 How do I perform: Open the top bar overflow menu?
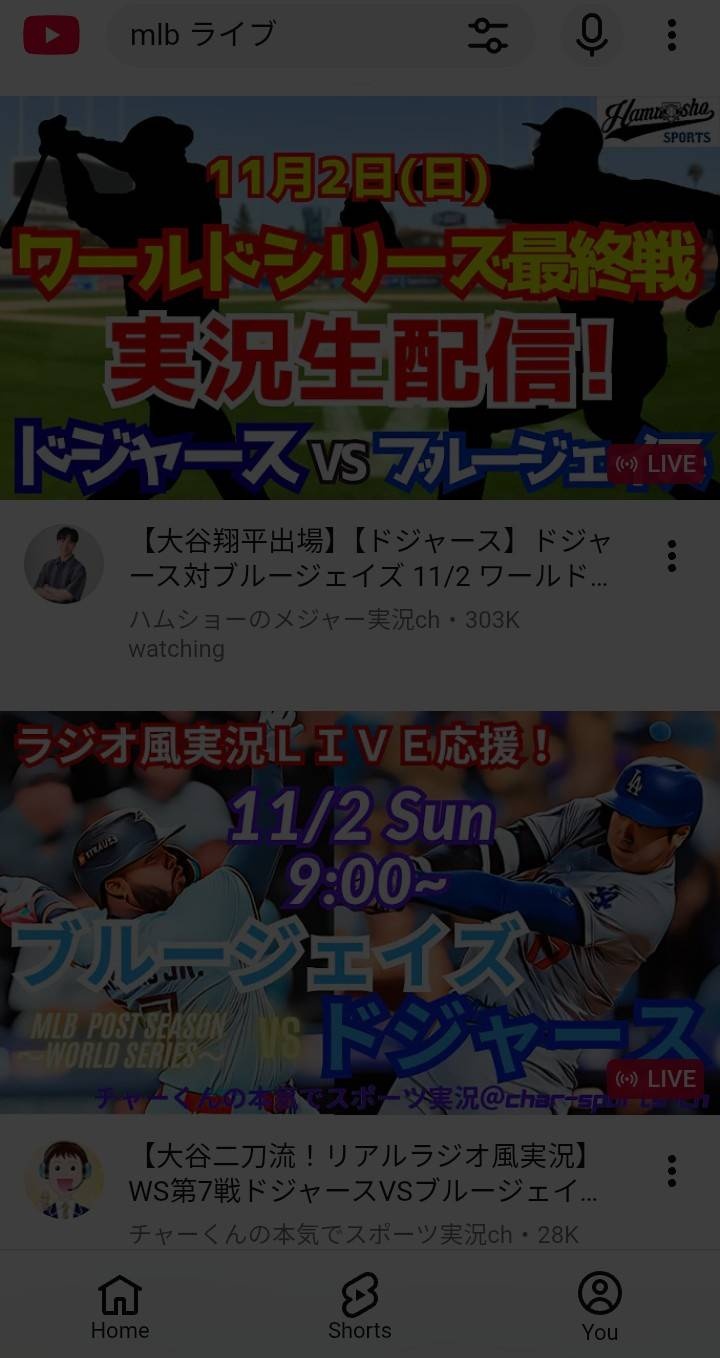click(x=672, y=35)
